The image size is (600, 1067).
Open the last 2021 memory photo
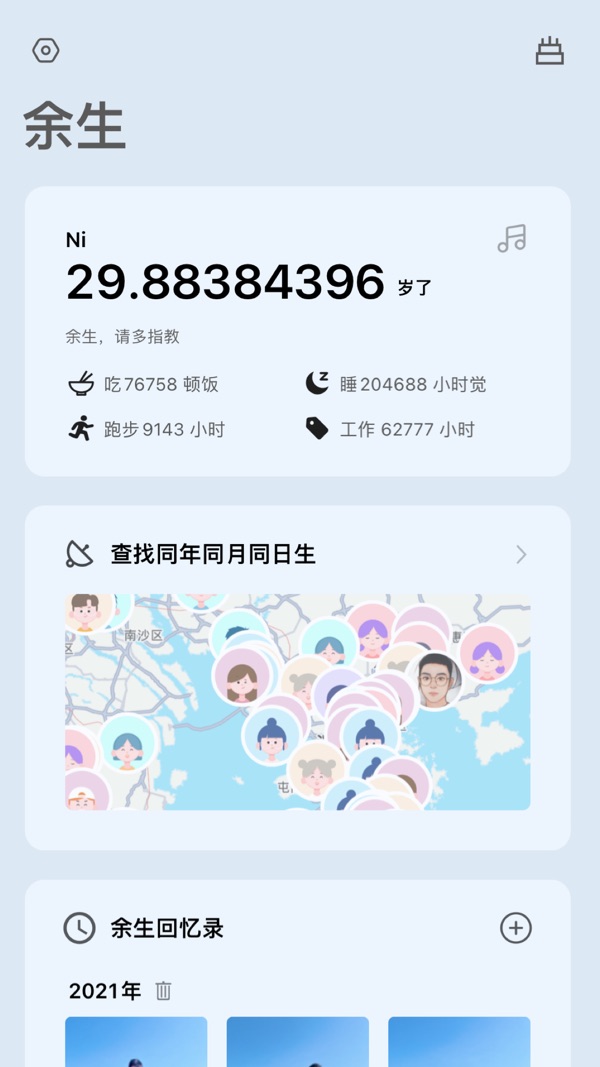pyautogui.click(x=459, y=1041)
